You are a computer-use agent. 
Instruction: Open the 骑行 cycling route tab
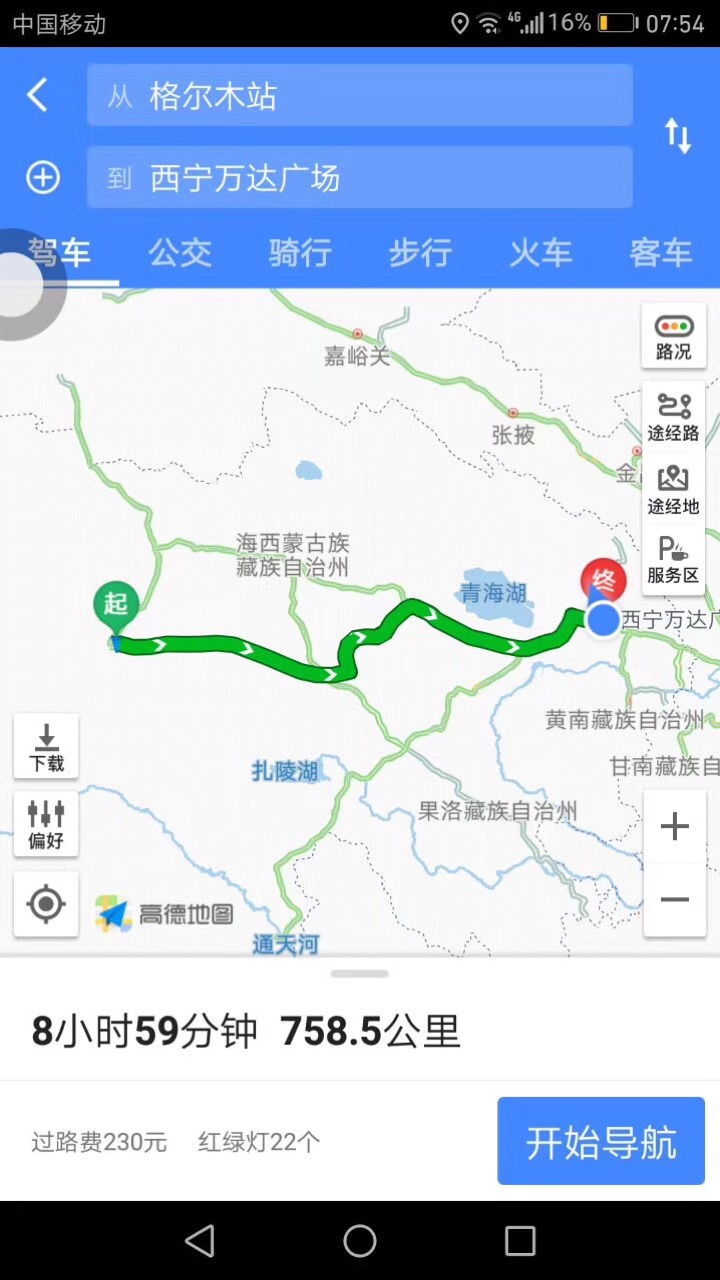pyautogui.click(x=300, y=253)
